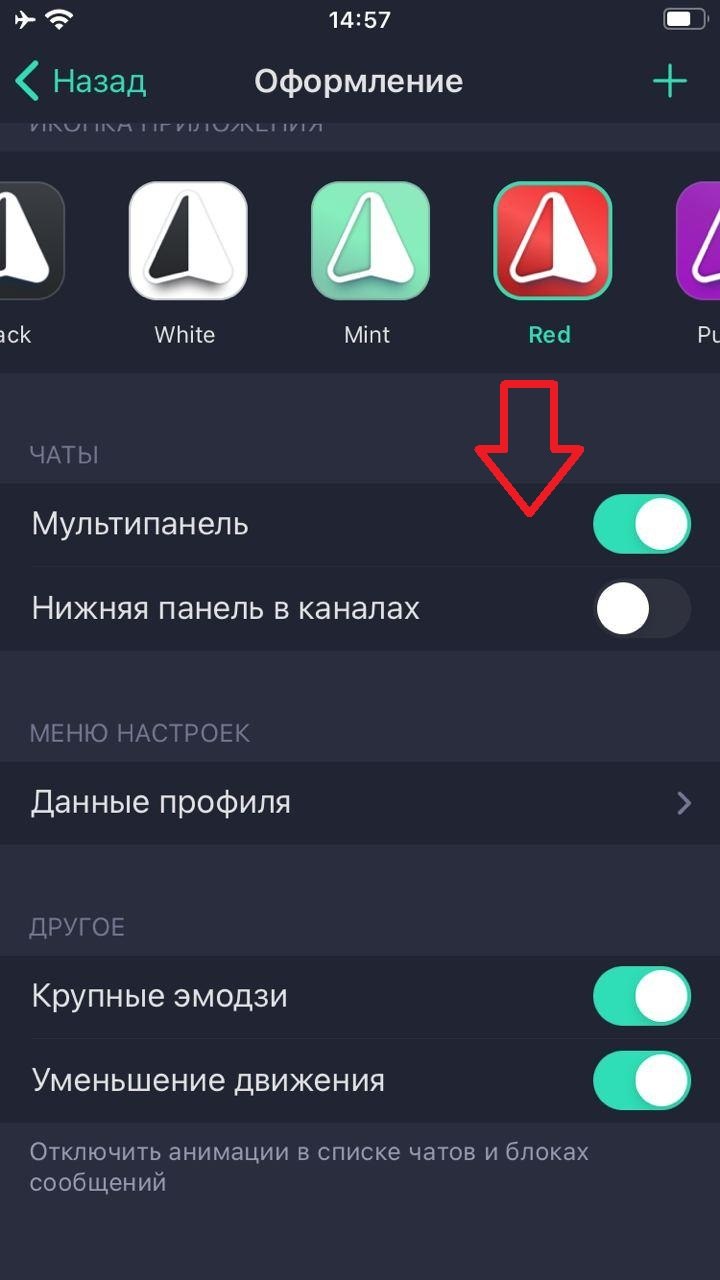The height and width of the screenshot is (1280, 720).
Task: Toggle off Уменьшение движения
Action: (x=641, y=1080)
